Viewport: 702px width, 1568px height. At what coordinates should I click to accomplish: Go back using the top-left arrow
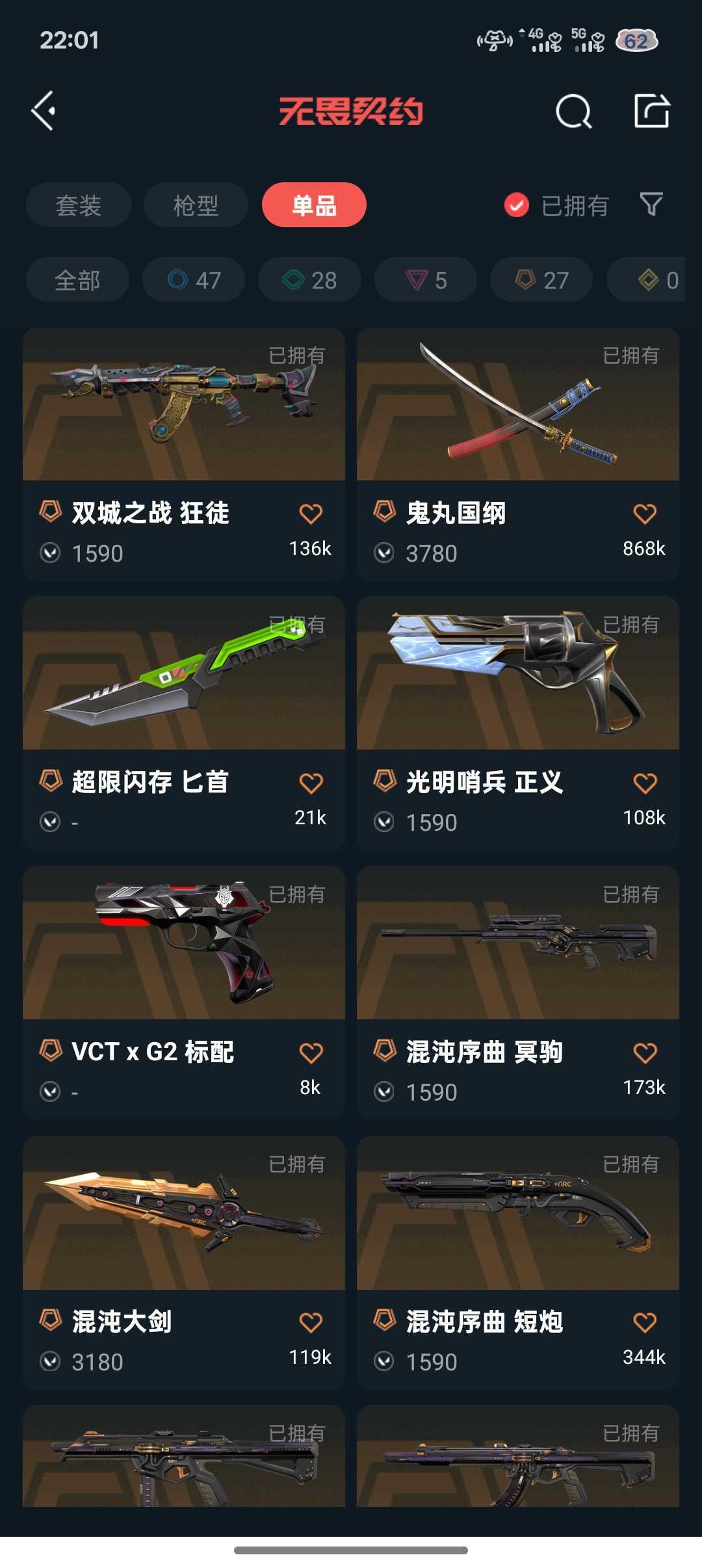pyautogui.click(x=44, y=111)
